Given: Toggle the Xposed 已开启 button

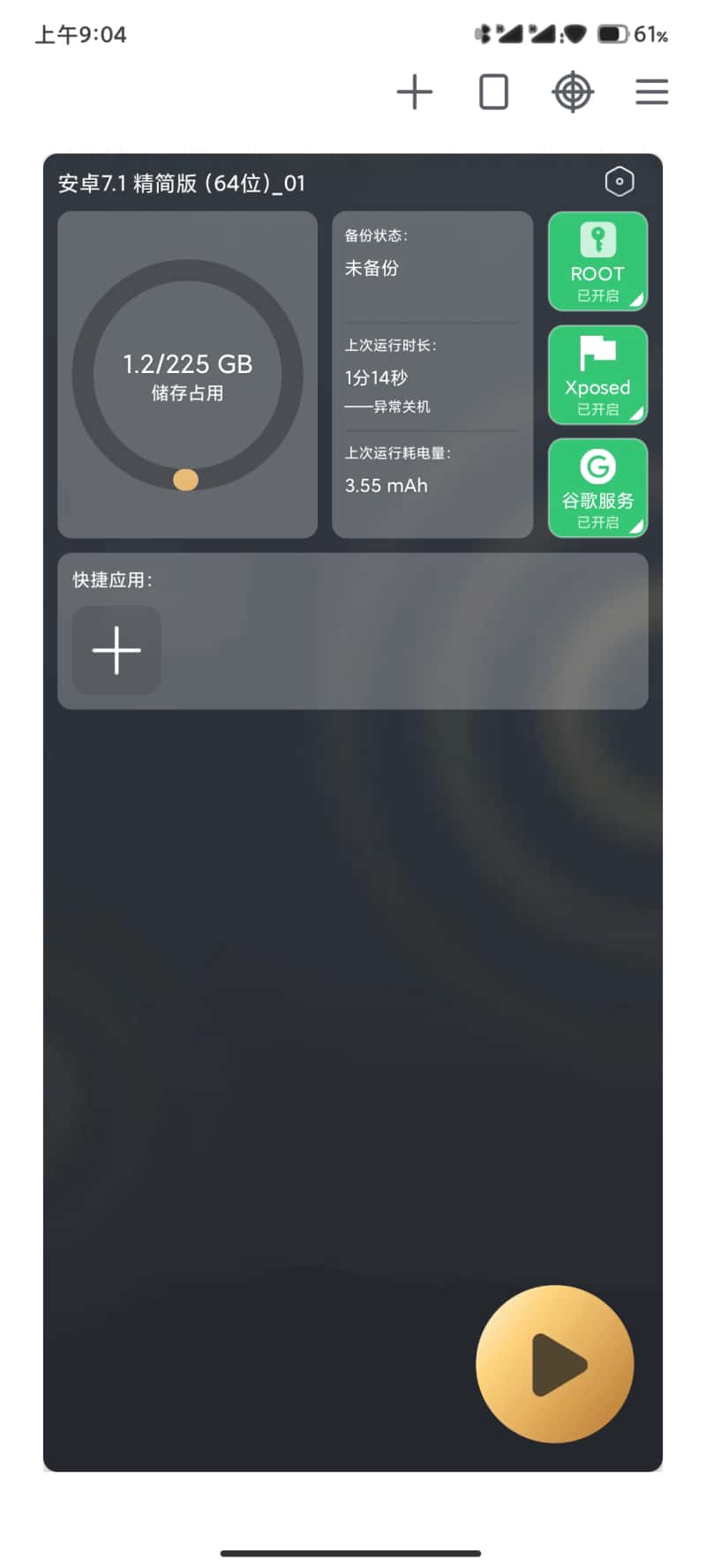Looking at the screenshot, I should (x=597, y=375).
